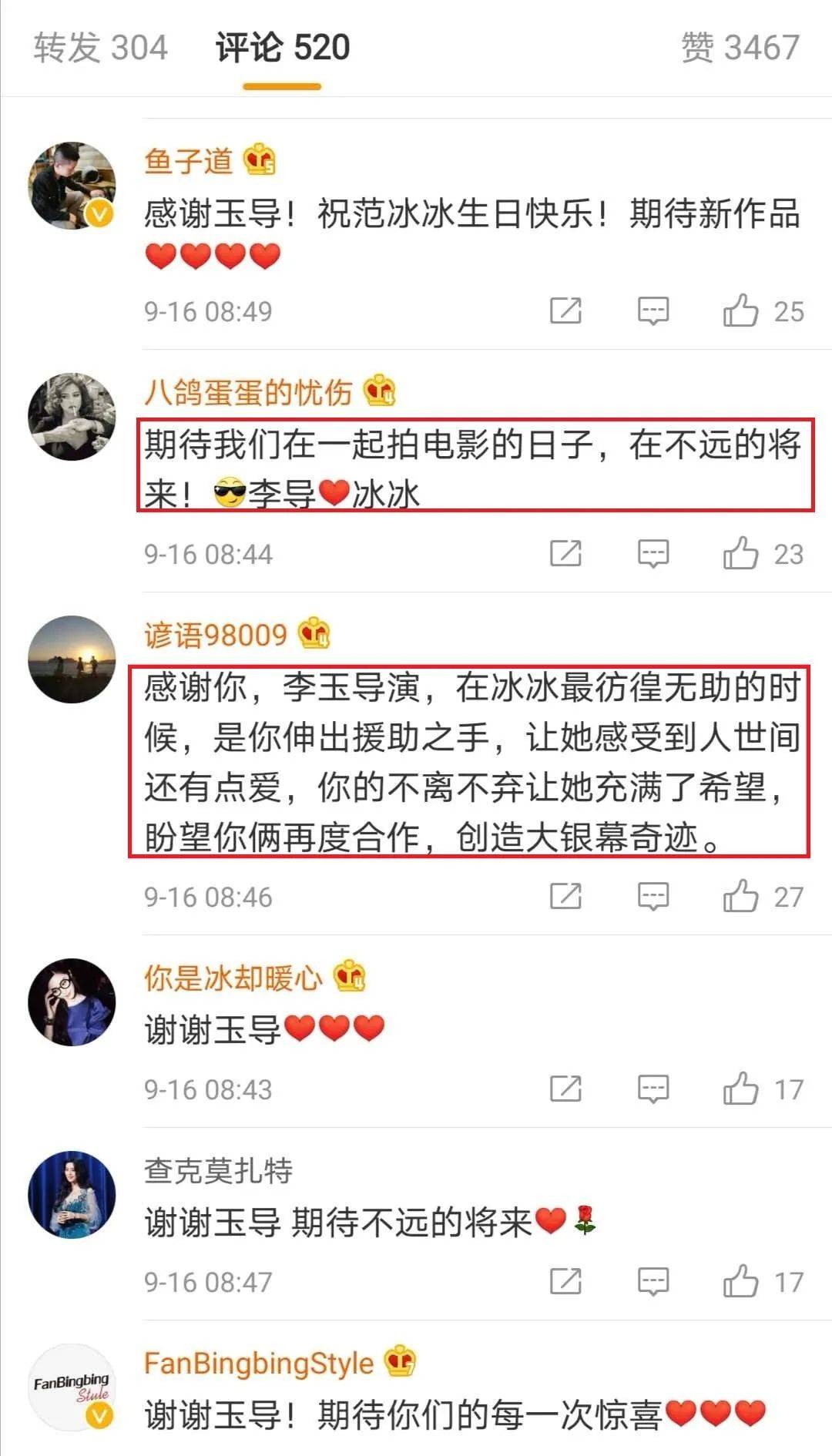
Task: Reply to 鱼子道's comment
Action: coord(653,311)
